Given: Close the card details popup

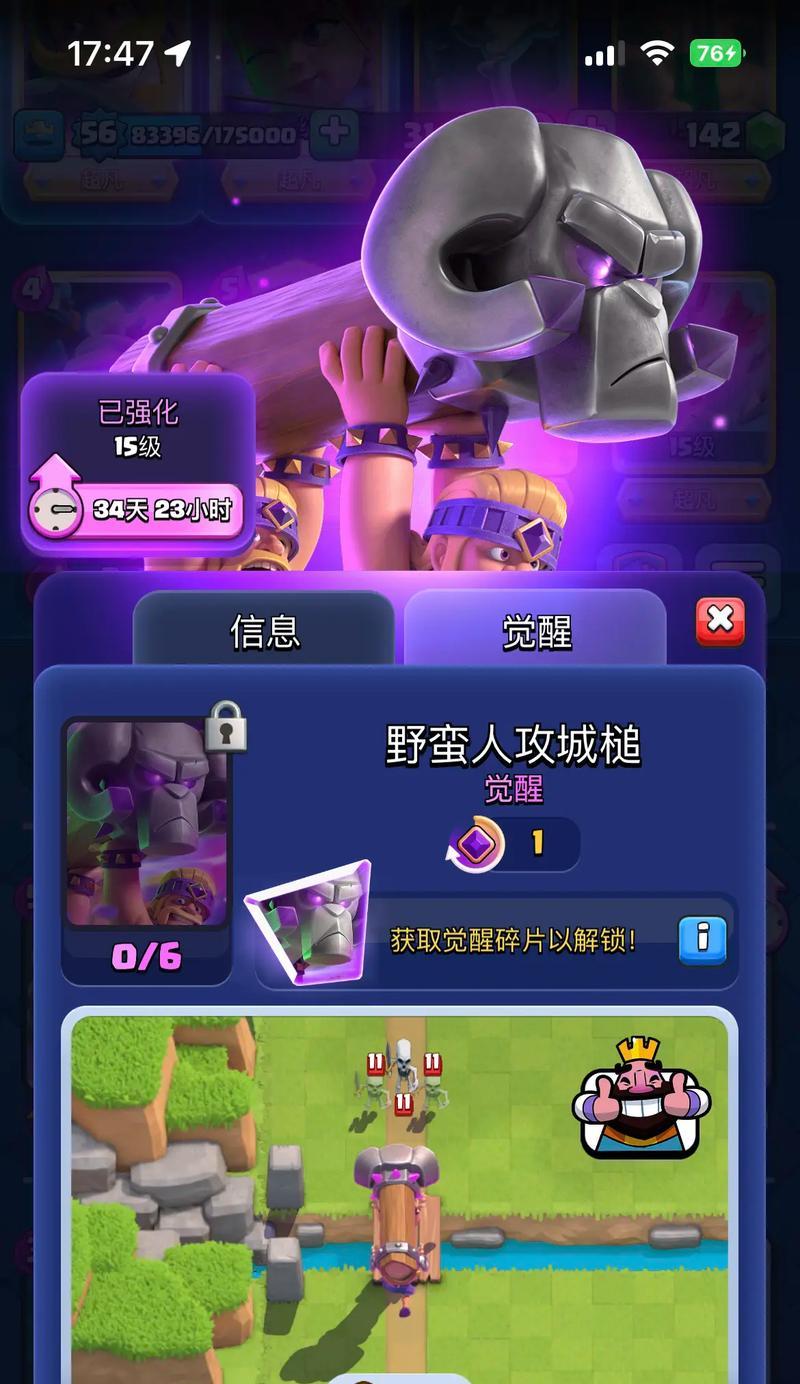Looking at the screenshot, I should coord(720,622).
